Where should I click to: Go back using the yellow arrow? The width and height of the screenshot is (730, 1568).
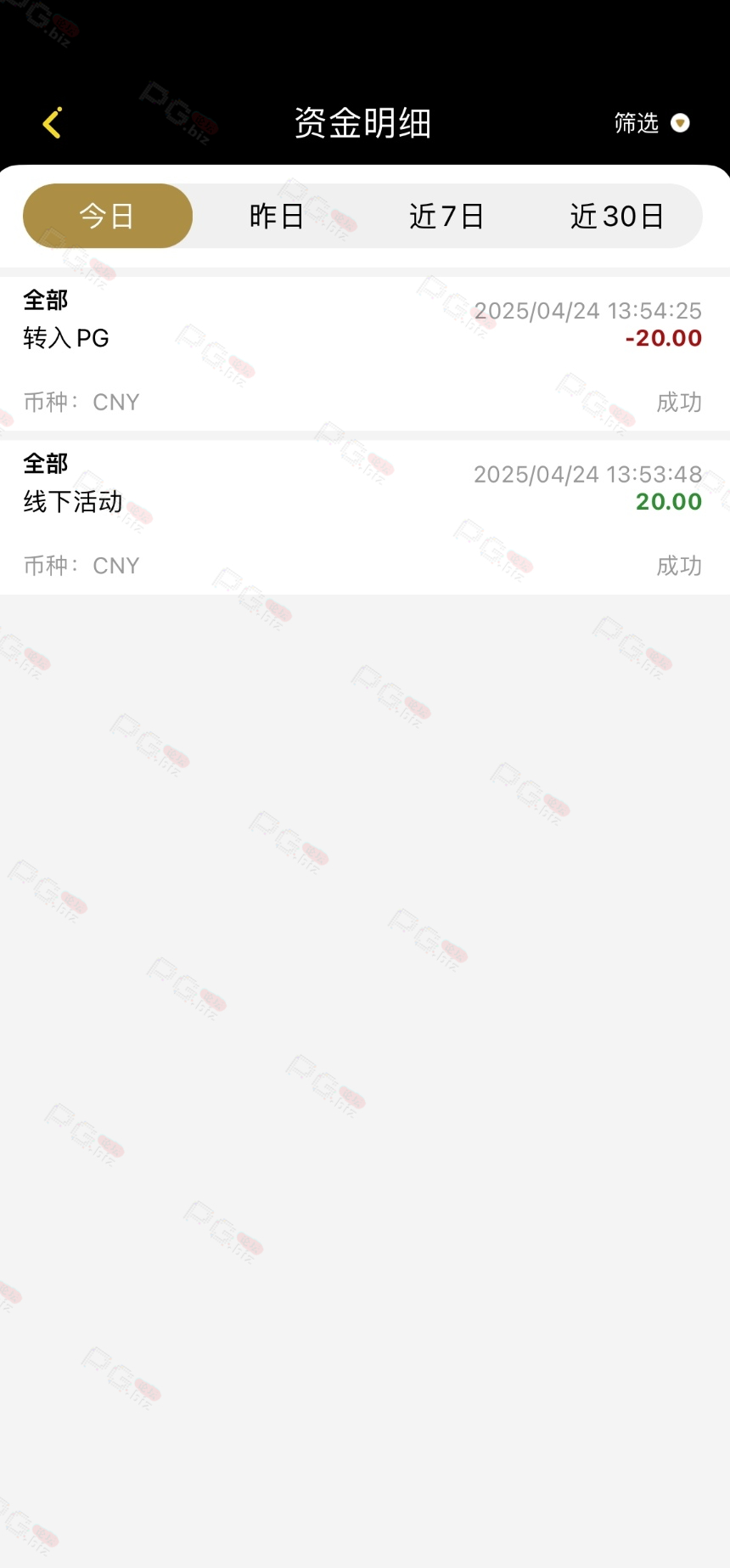[x=53, y=123]
